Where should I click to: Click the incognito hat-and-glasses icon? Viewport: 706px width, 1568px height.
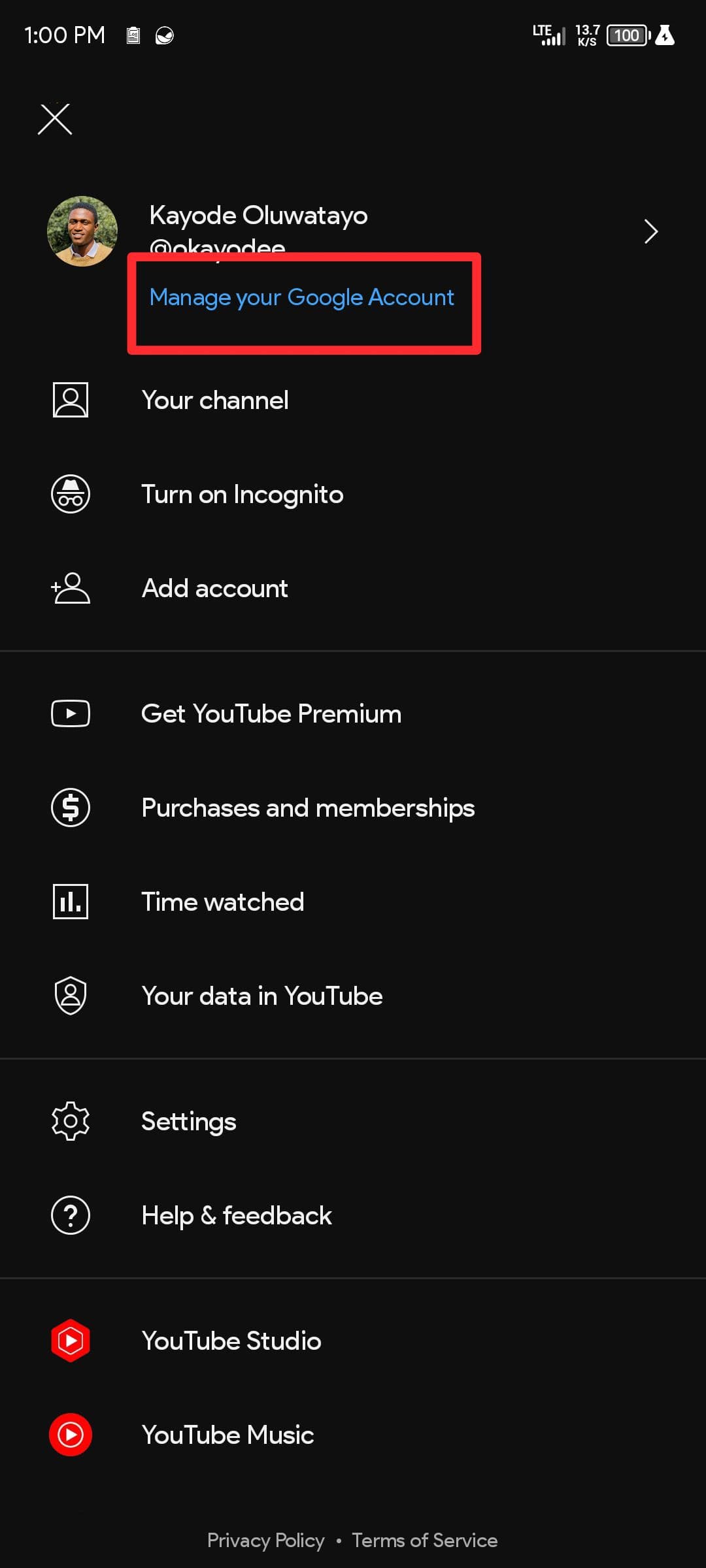pos(70,494)
